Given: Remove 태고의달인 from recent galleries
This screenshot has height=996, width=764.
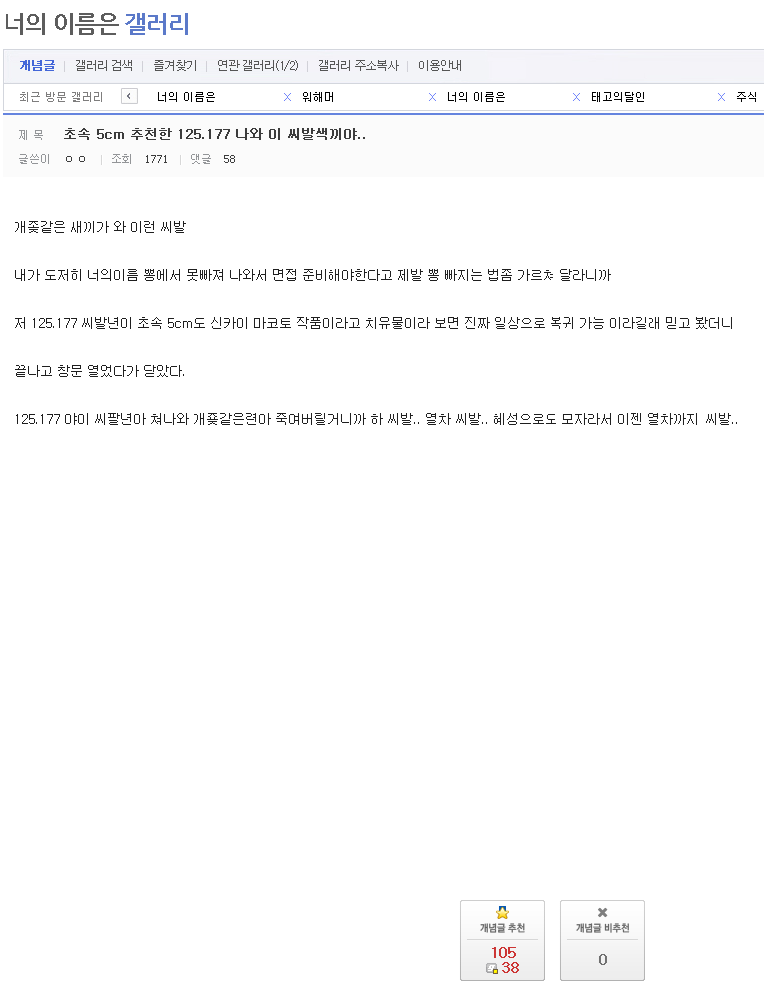Looking at the screenshot, I should click(721, 97).
